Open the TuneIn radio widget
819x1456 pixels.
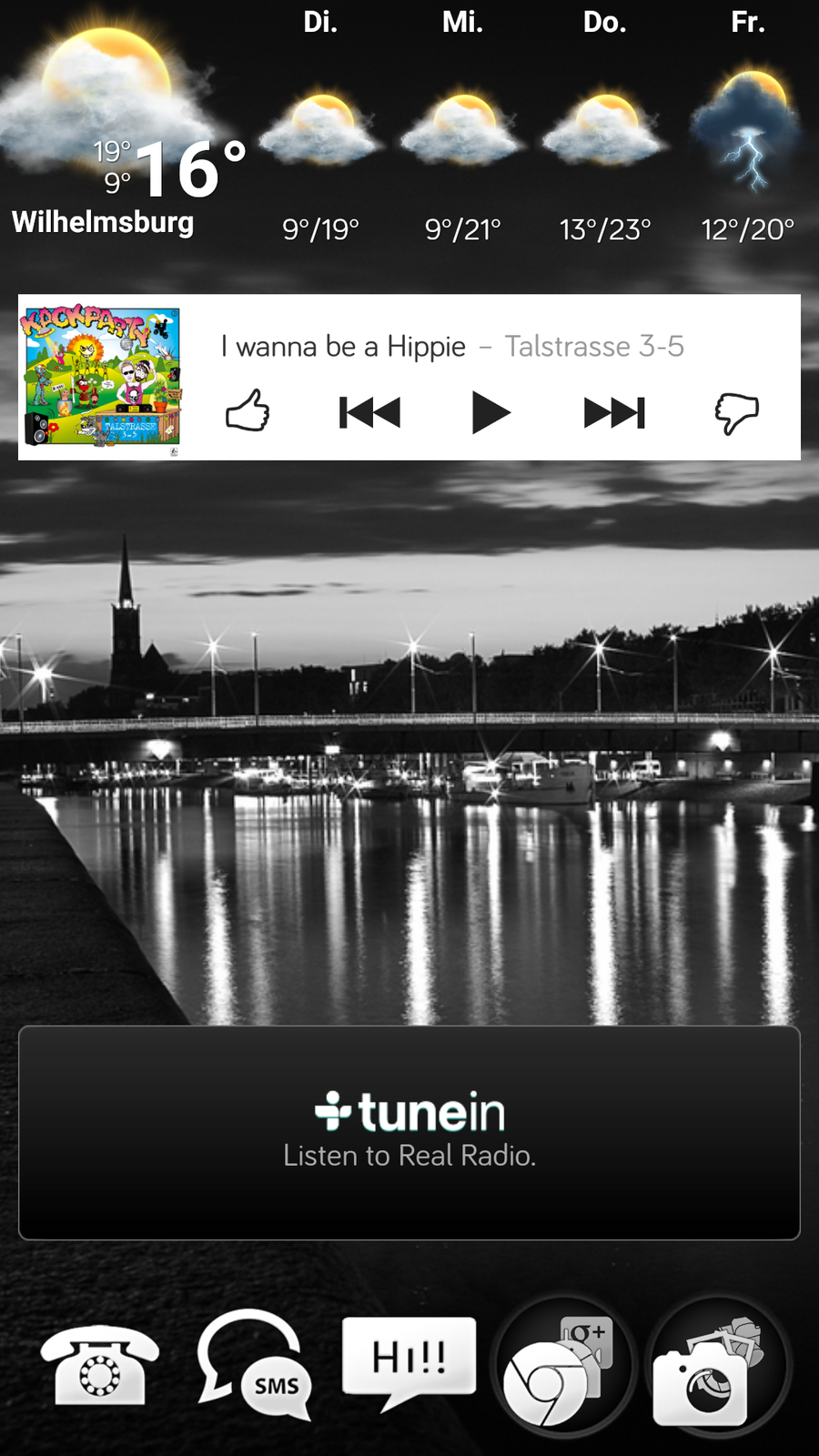pyautogui.click(x=409, y=1132)
